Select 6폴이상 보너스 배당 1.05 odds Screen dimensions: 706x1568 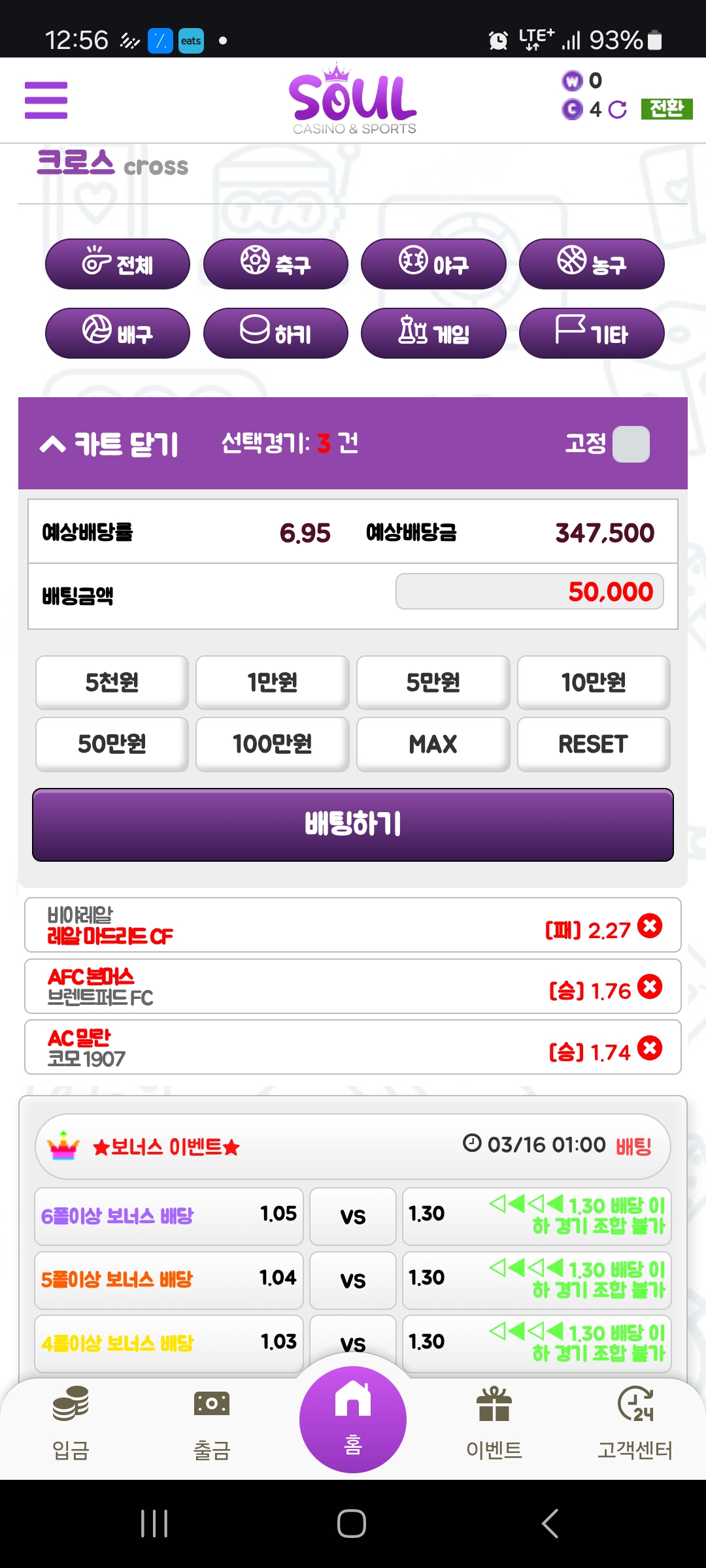(169, 1216)
